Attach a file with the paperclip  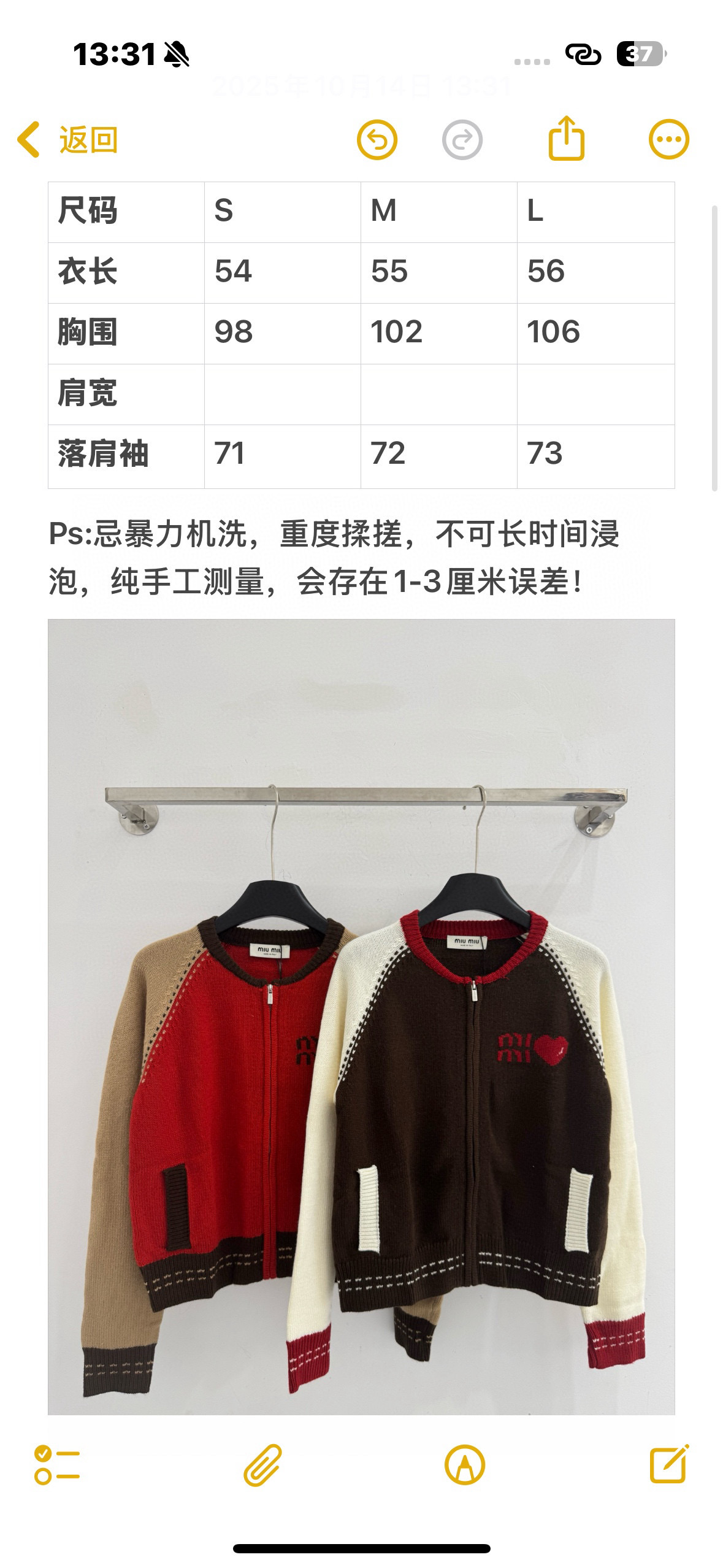tap(262, 1465)
